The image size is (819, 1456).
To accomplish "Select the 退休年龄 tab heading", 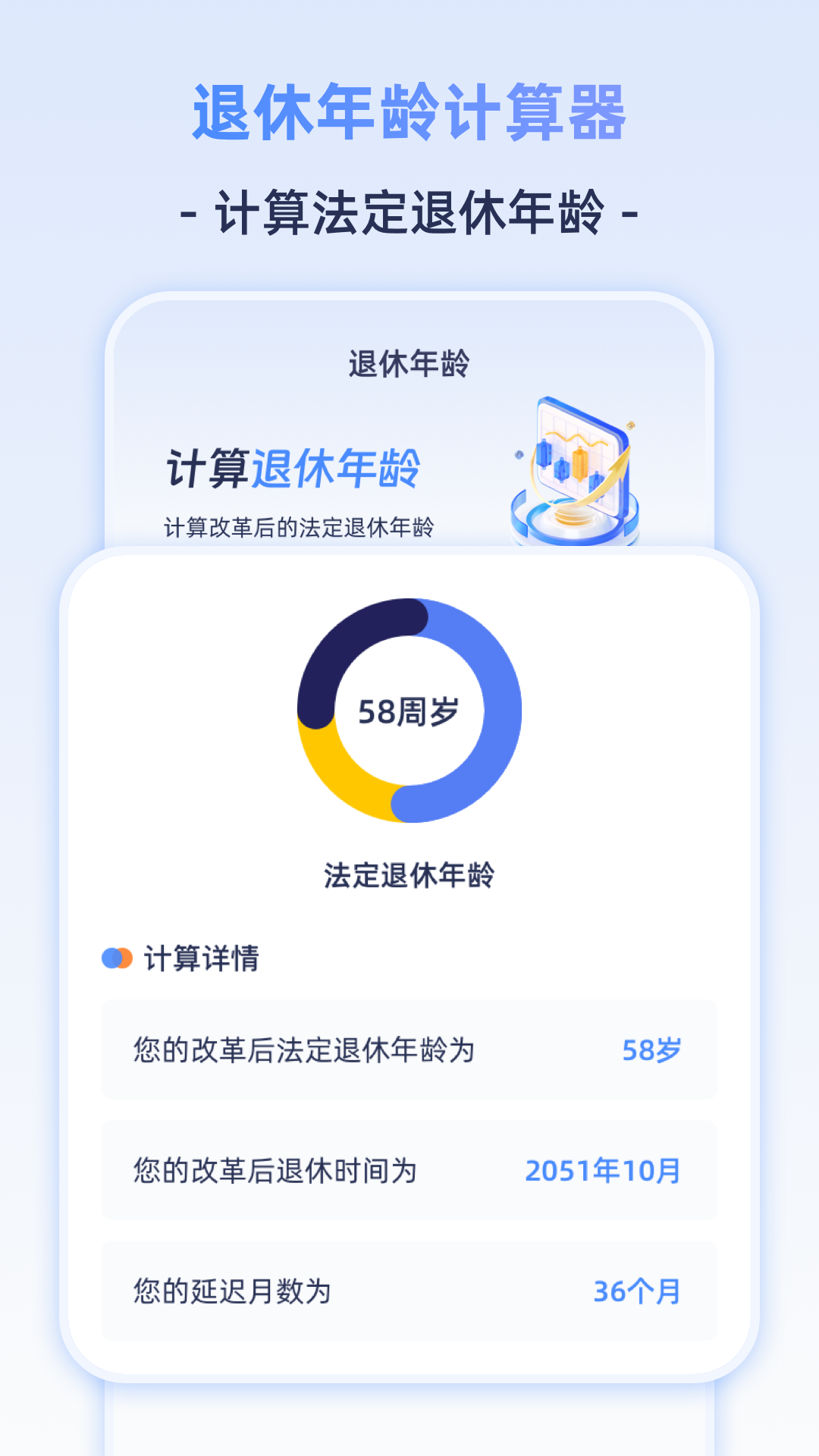I will [x=409, y=362].
